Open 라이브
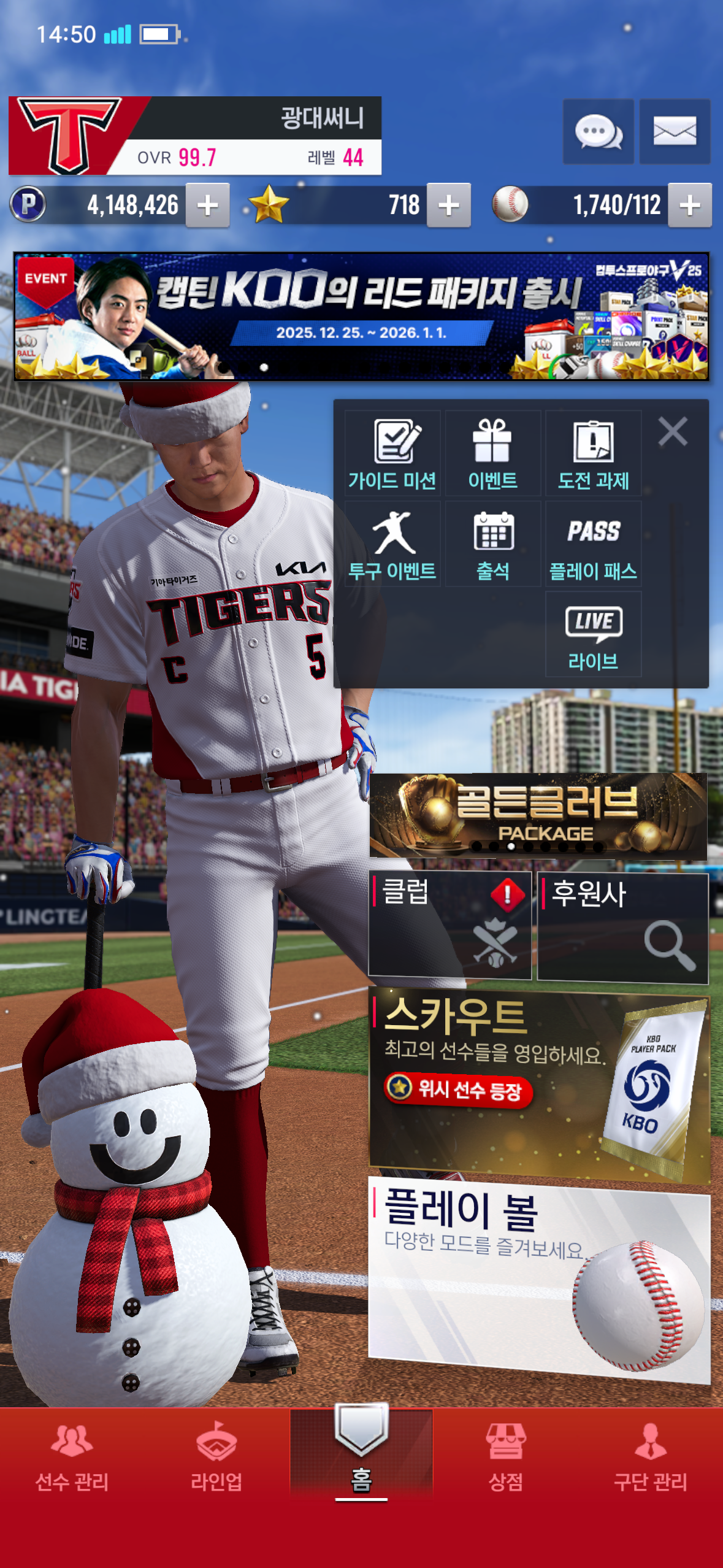The width and height of the screenshot is (723, 1568). (594, 634)
